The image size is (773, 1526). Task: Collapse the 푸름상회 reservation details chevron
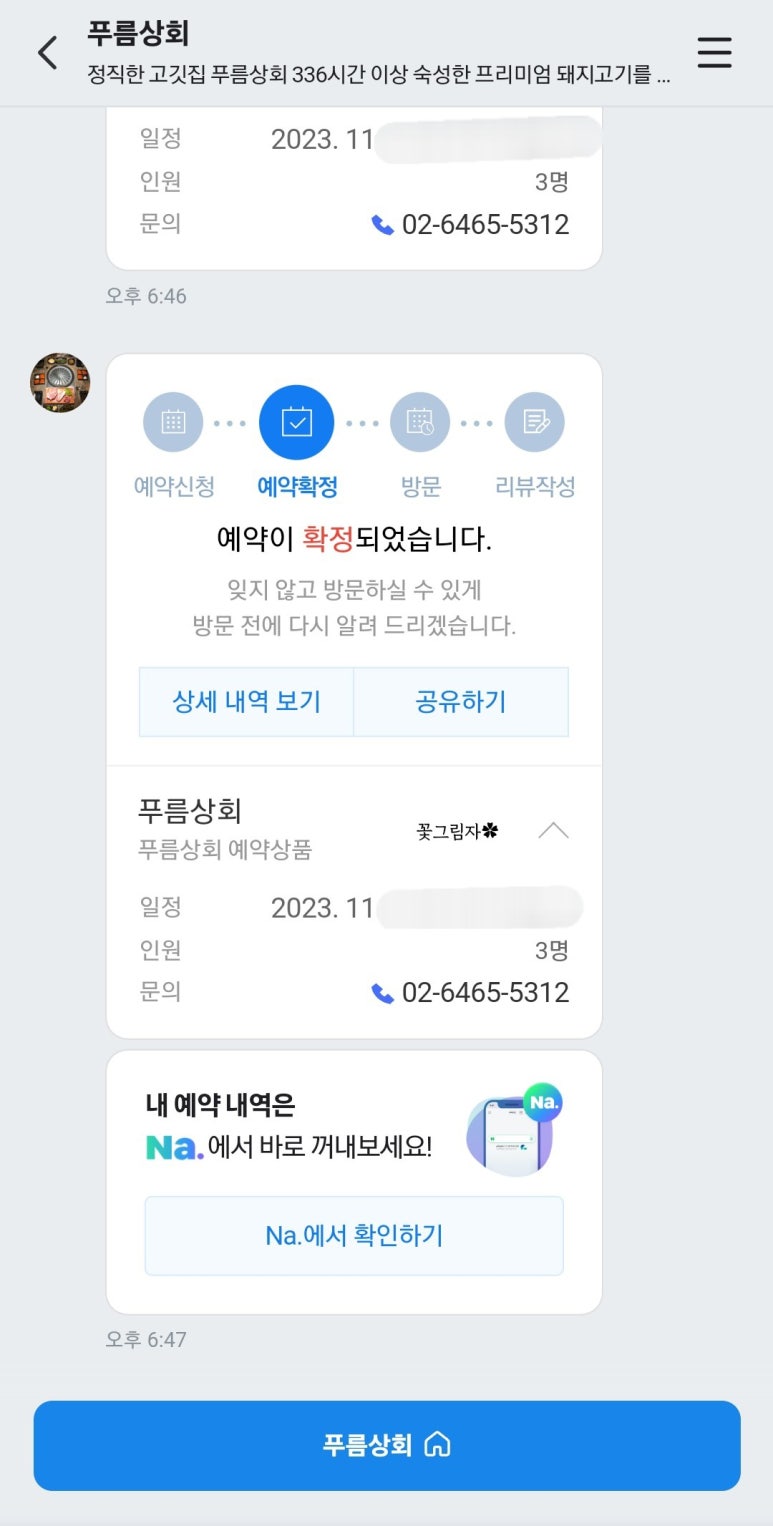pos(553,830)
